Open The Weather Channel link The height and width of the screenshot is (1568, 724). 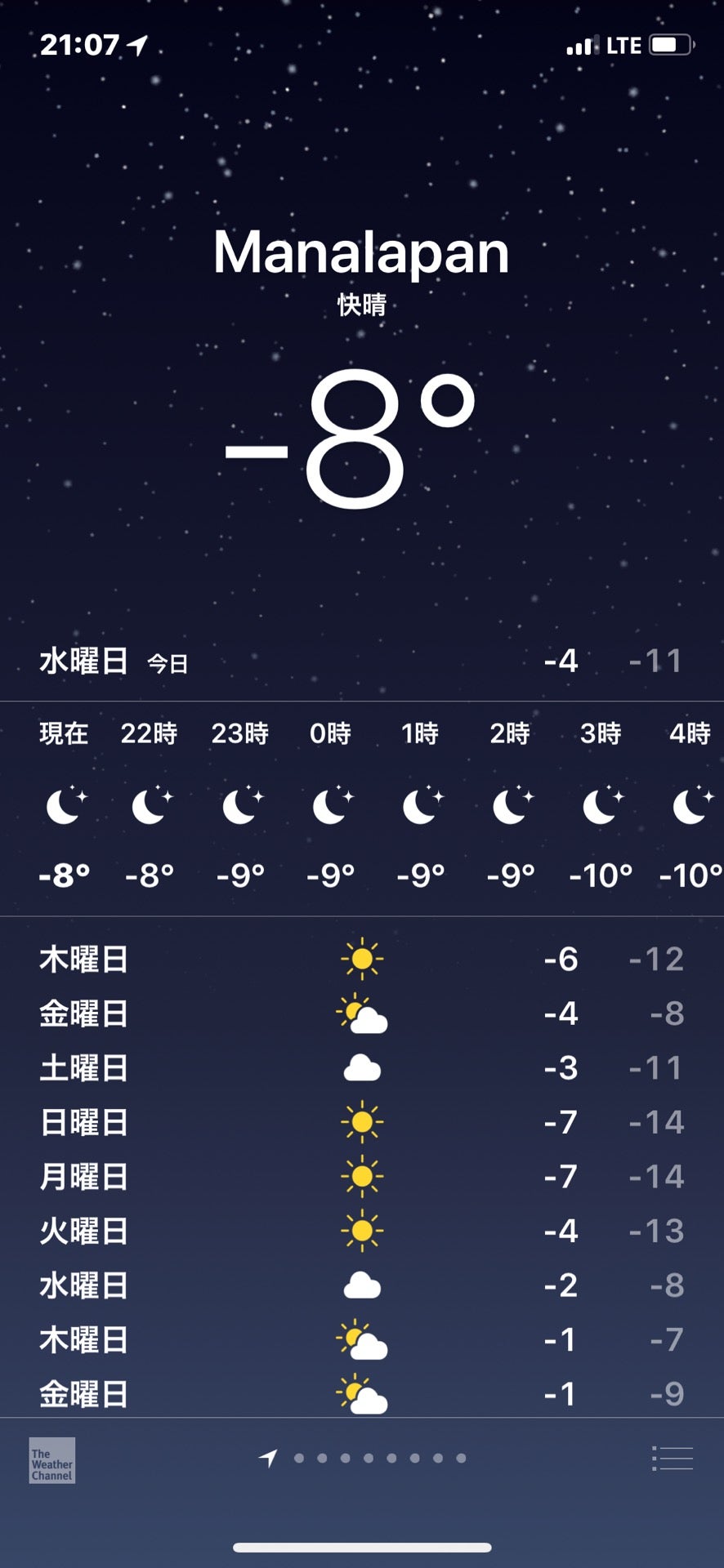click(x=52, y=1459)
